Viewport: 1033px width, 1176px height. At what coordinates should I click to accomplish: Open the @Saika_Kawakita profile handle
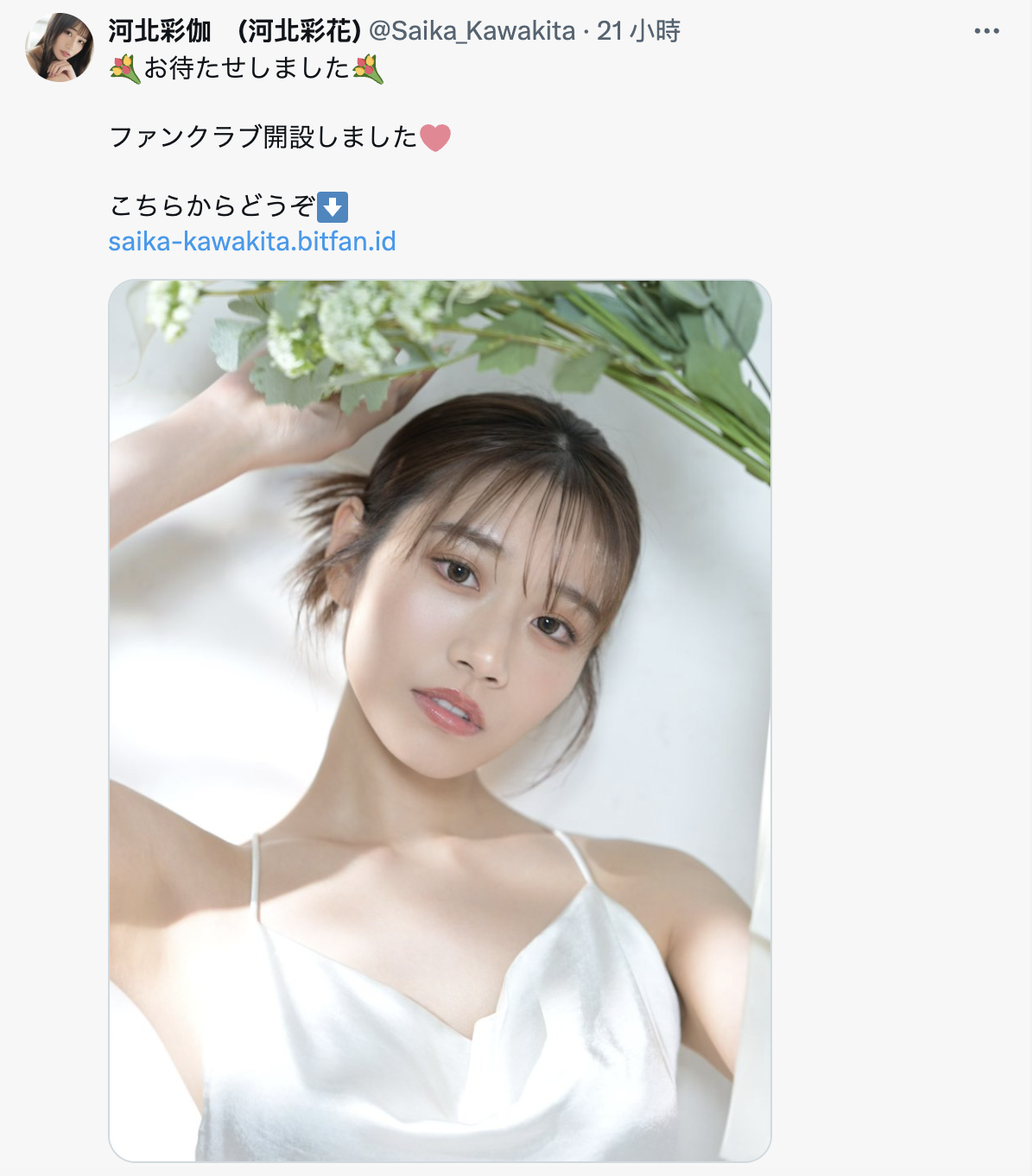[472, 31]
